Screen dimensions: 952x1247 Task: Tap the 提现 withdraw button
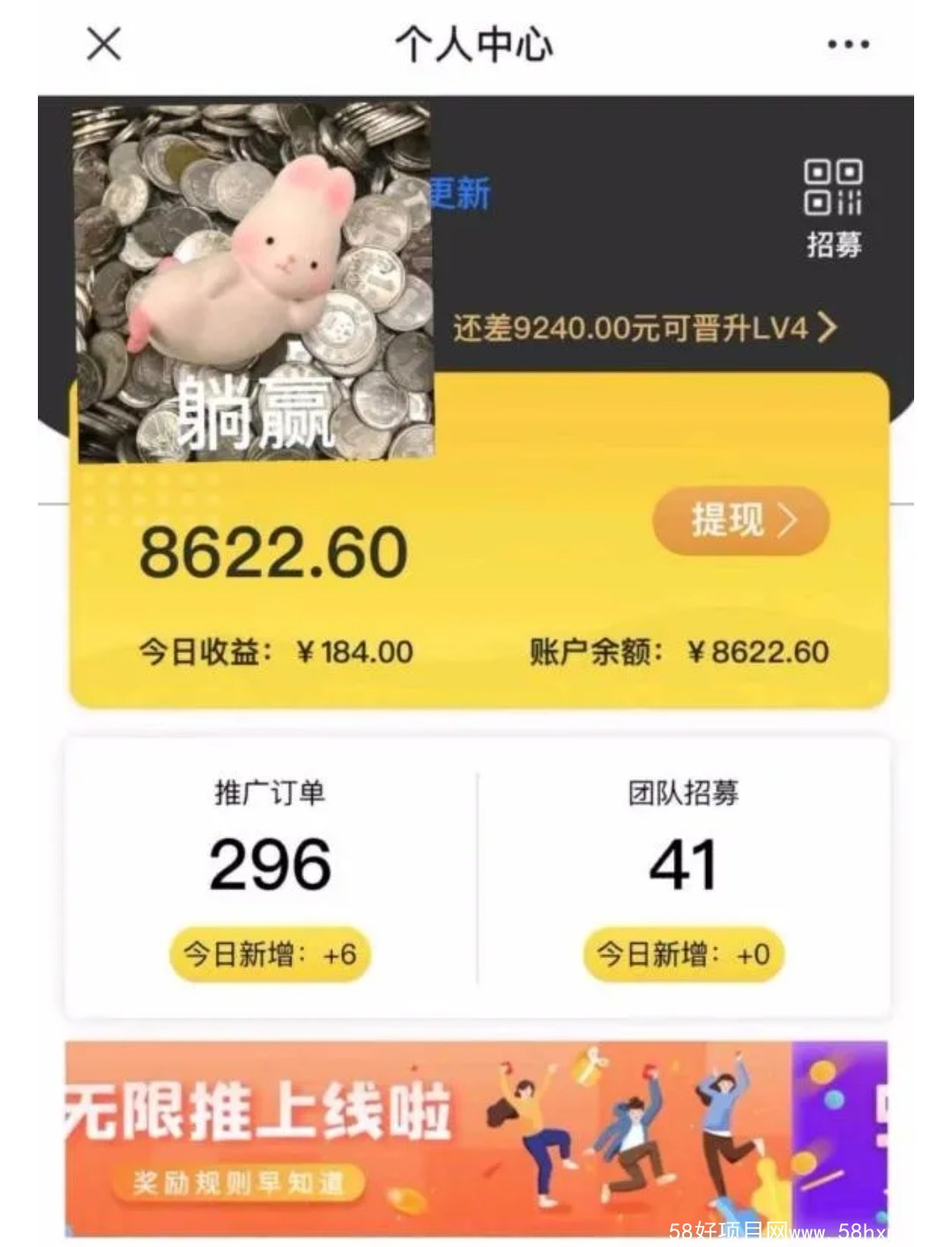740,522
